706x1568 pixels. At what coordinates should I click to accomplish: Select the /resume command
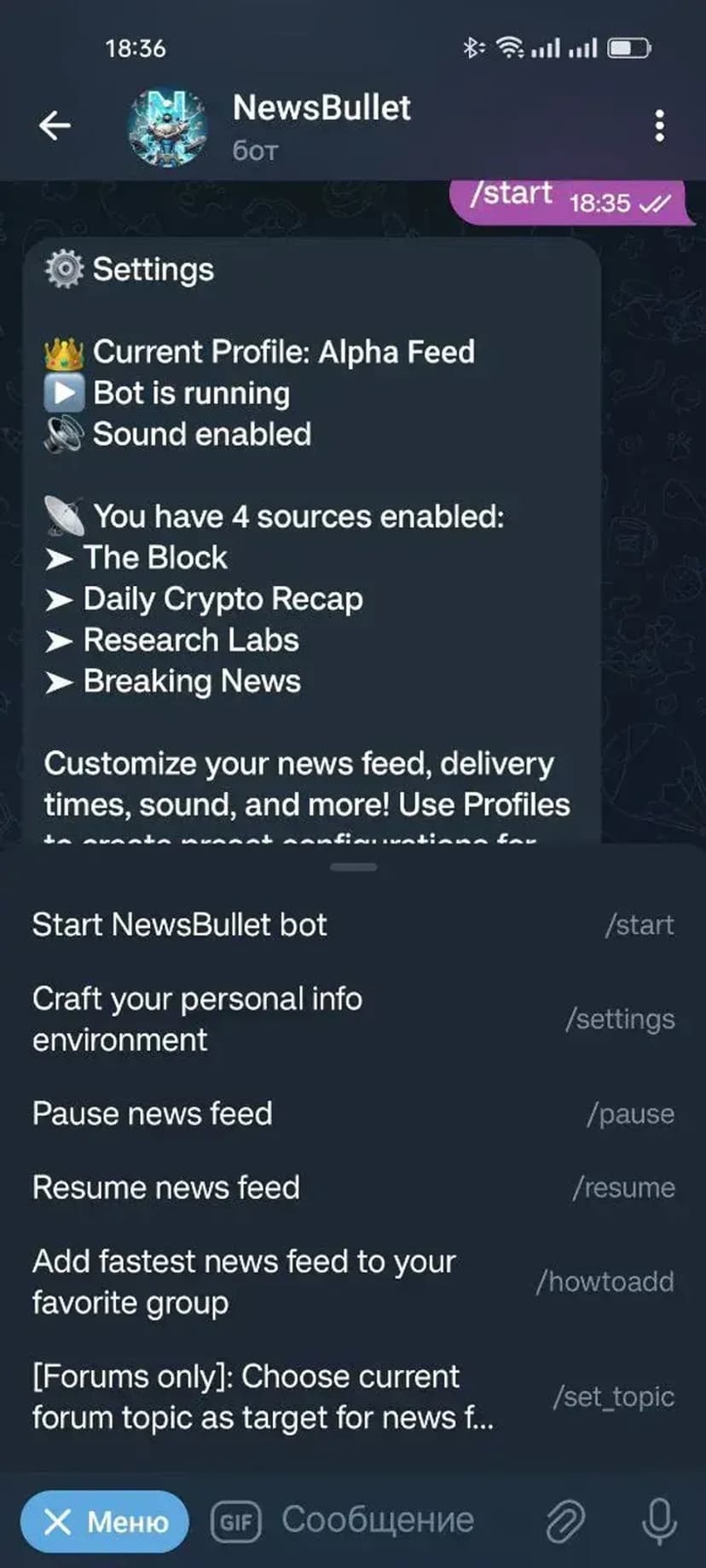pos(352,1187)
